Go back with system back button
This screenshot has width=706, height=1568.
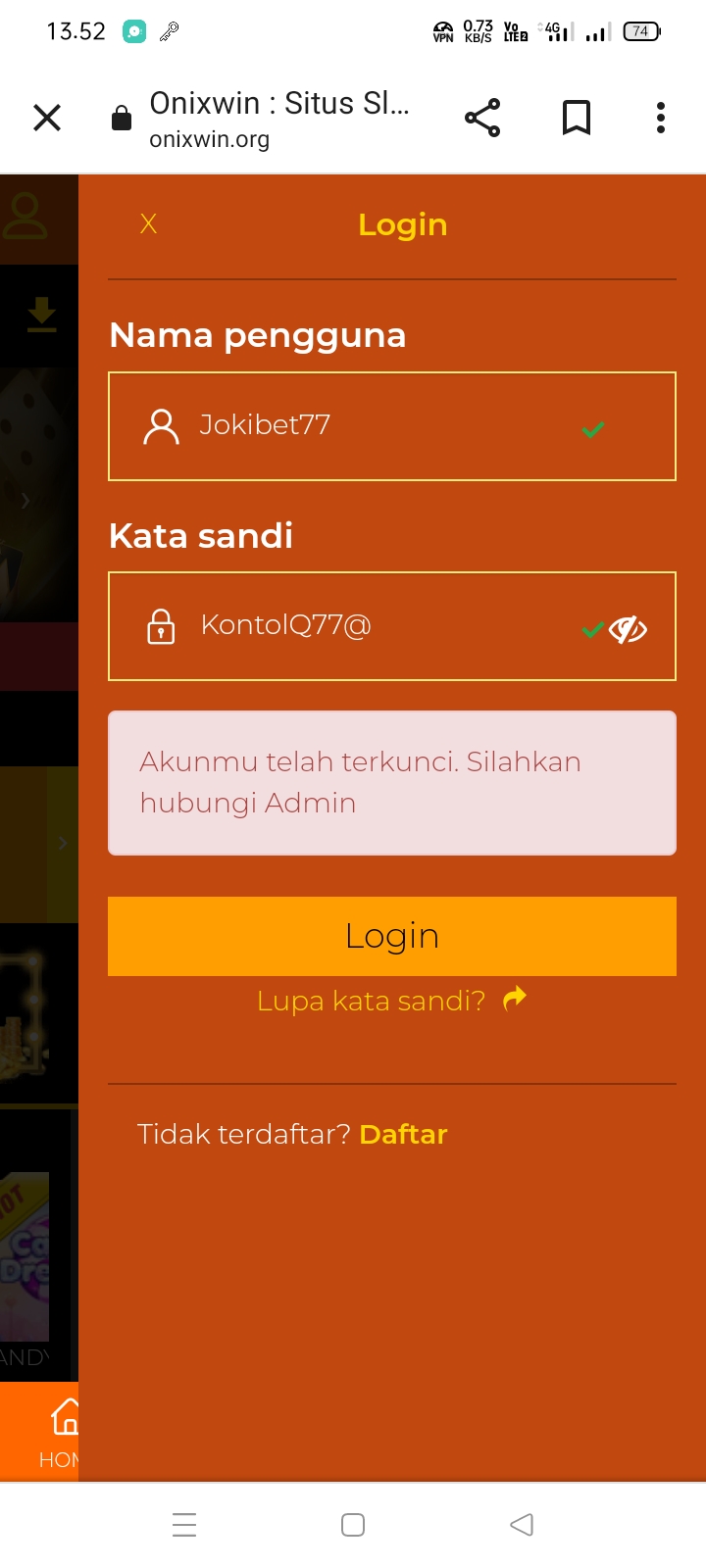pyautogui.click(x=522, y=1525)
